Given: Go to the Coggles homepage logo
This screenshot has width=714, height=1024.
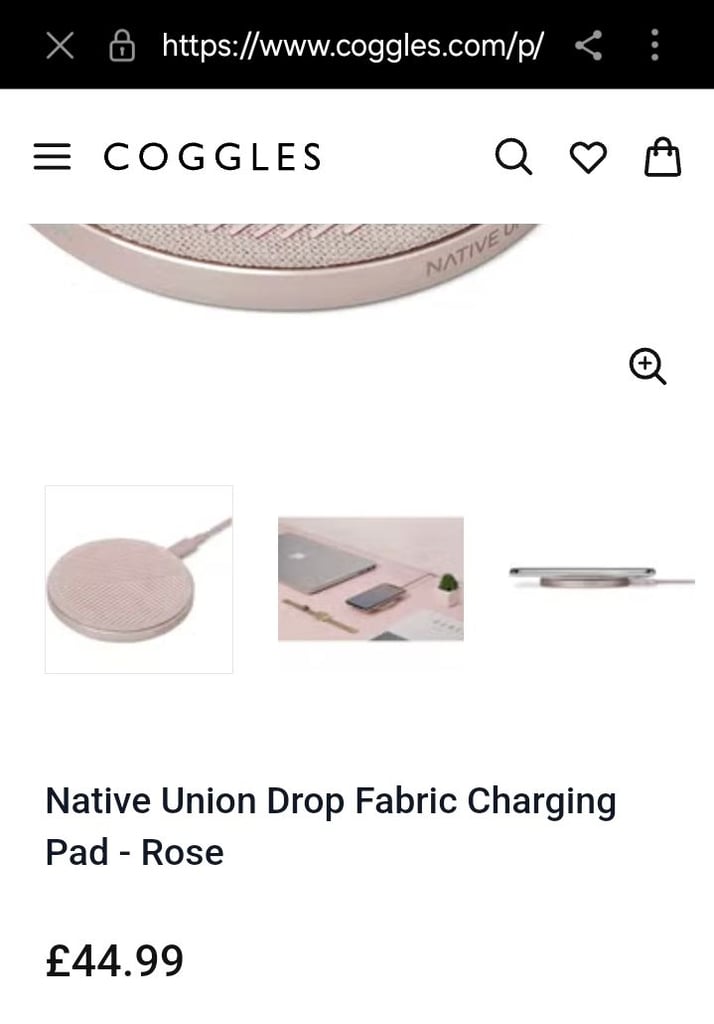Looking at the screenshot, I should pos(212,157).
